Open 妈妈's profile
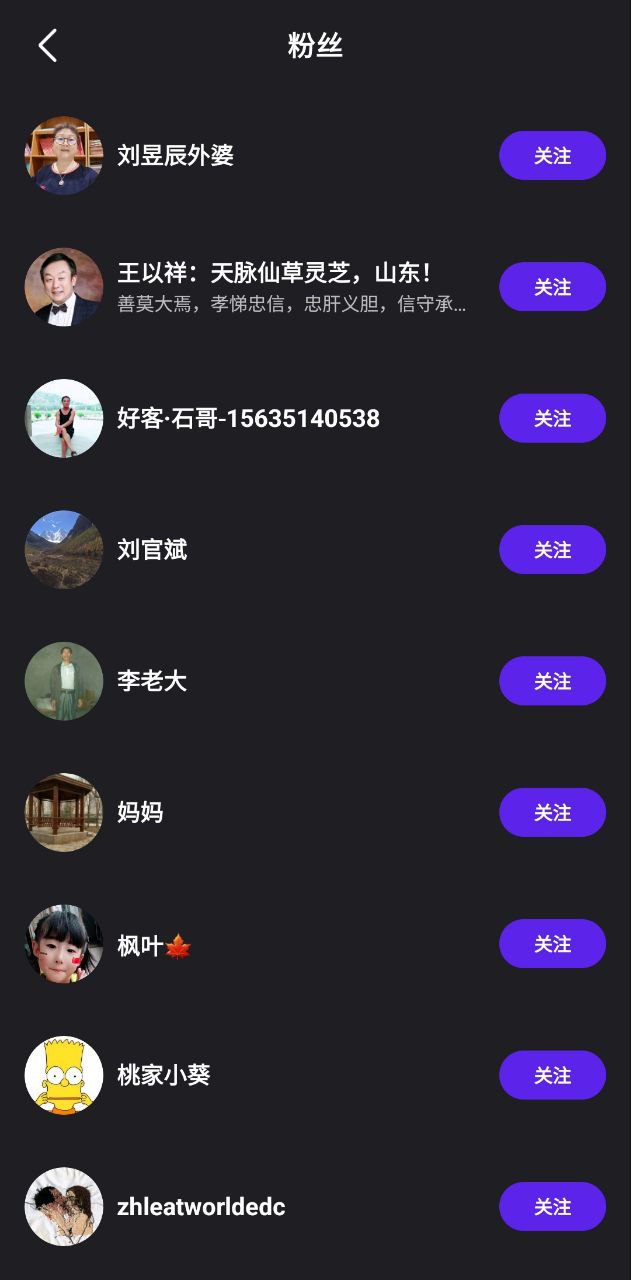Viewport: 631px width, 1280px height. click(x=140, y=812)
